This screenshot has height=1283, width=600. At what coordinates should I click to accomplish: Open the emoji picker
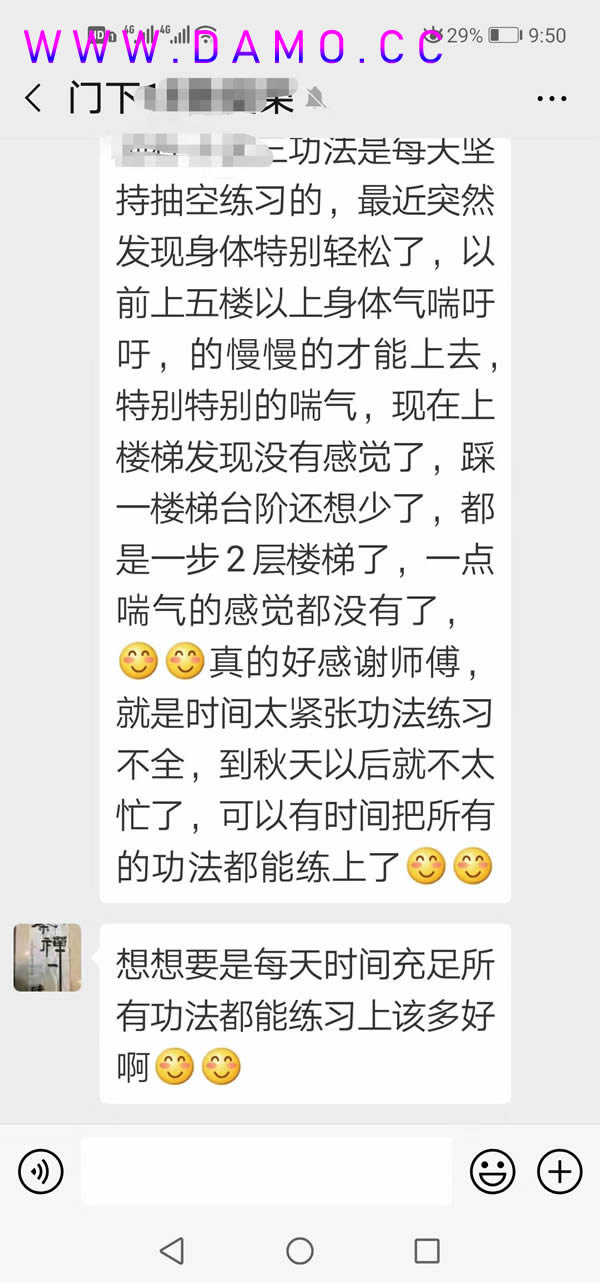pyautogui.click(x=492, y=1171)
